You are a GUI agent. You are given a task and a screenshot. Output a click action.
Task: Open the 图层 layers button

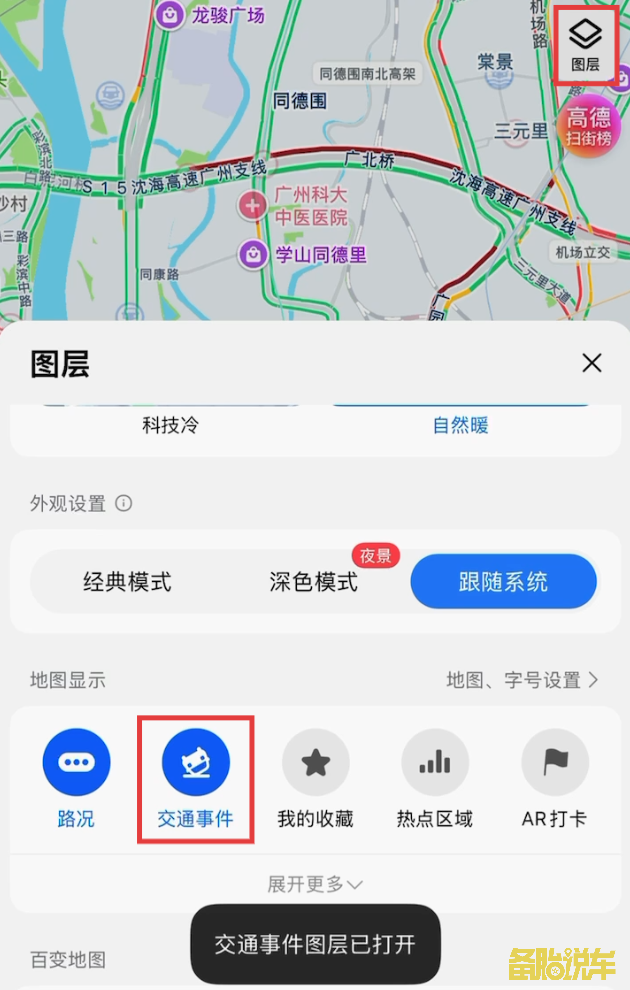pos(585,44)
